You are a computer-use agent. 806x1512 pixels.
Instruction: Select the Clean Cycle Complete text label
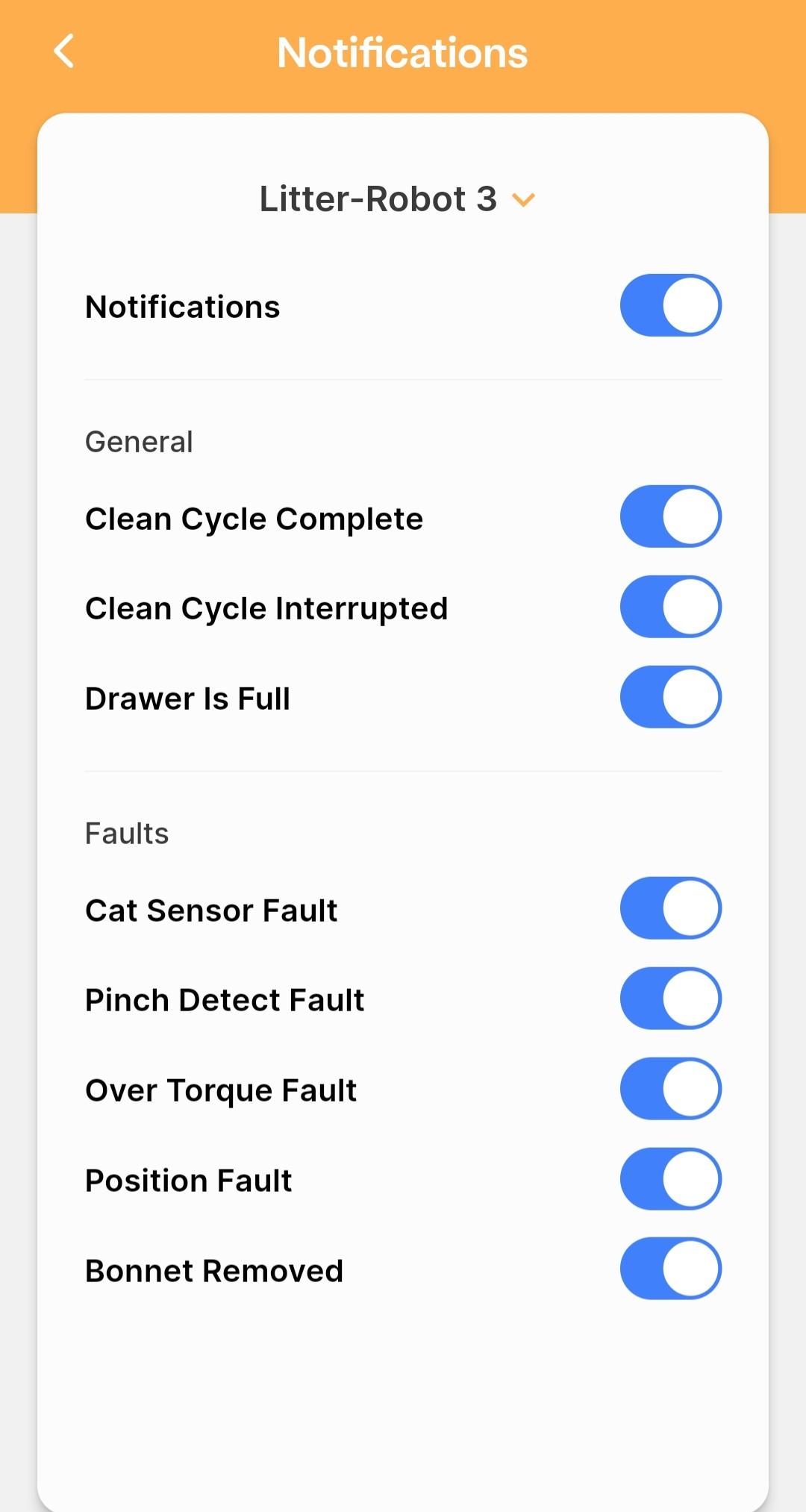[x=254, y=518]
